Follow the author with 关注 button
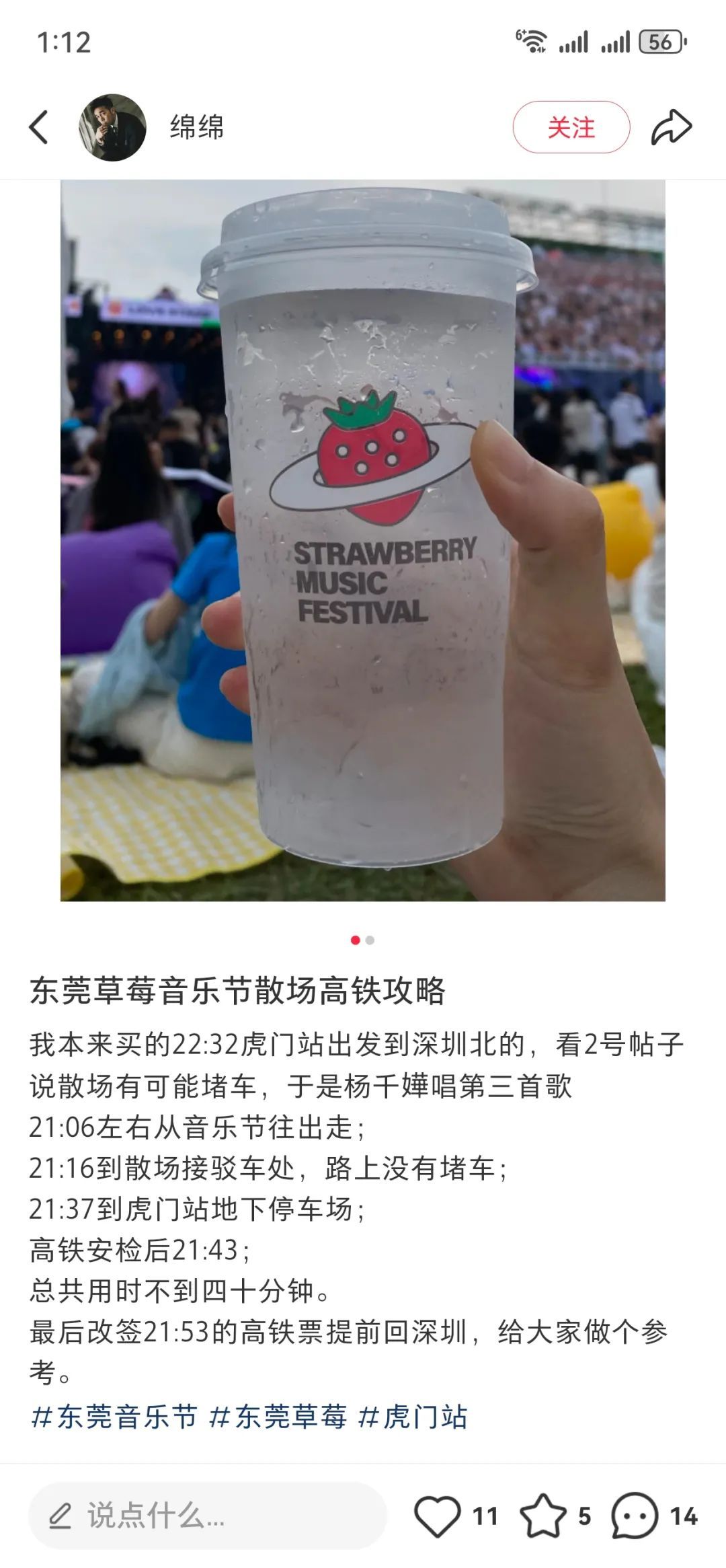 pos(571,127)
